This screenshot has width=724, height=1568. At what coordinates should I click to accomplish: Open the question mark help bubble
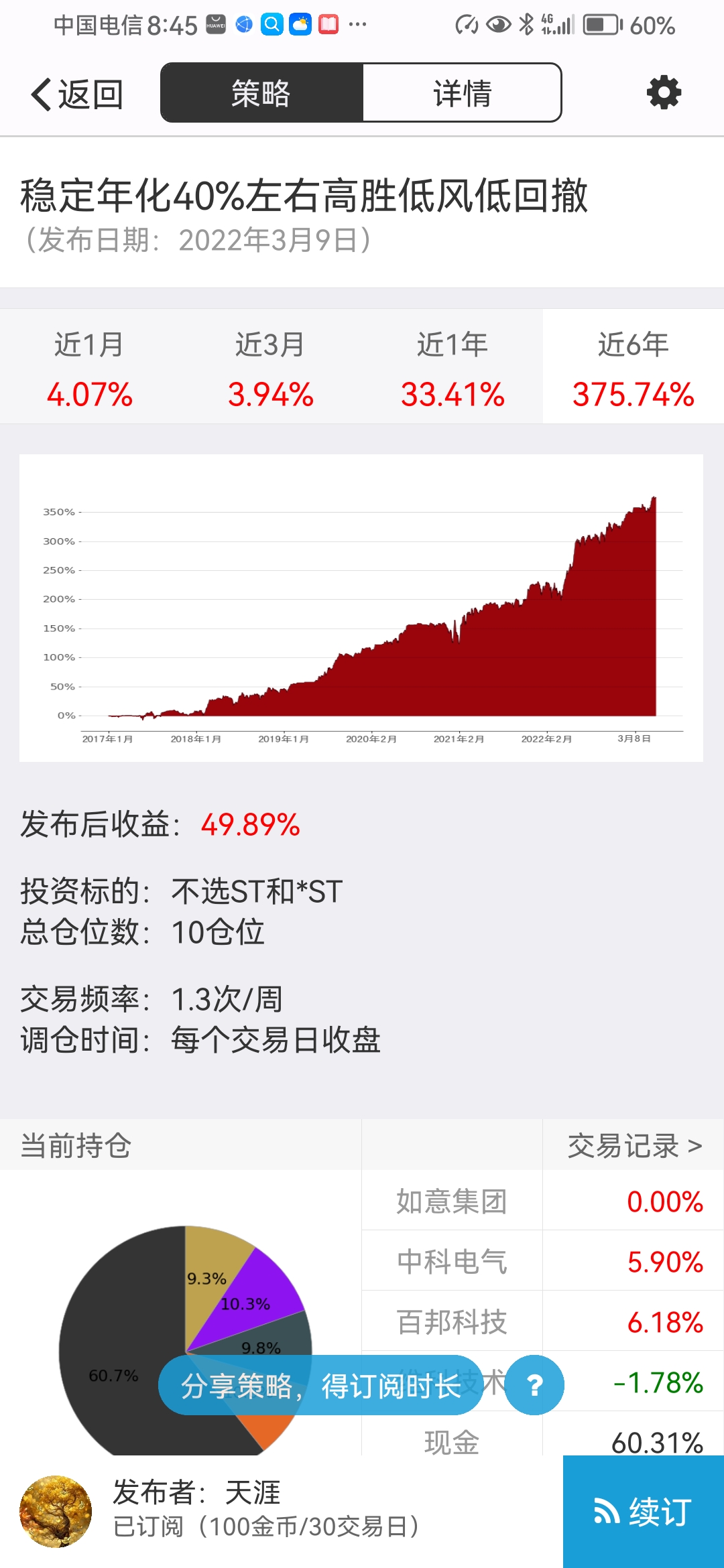(x=534, y=1385)
